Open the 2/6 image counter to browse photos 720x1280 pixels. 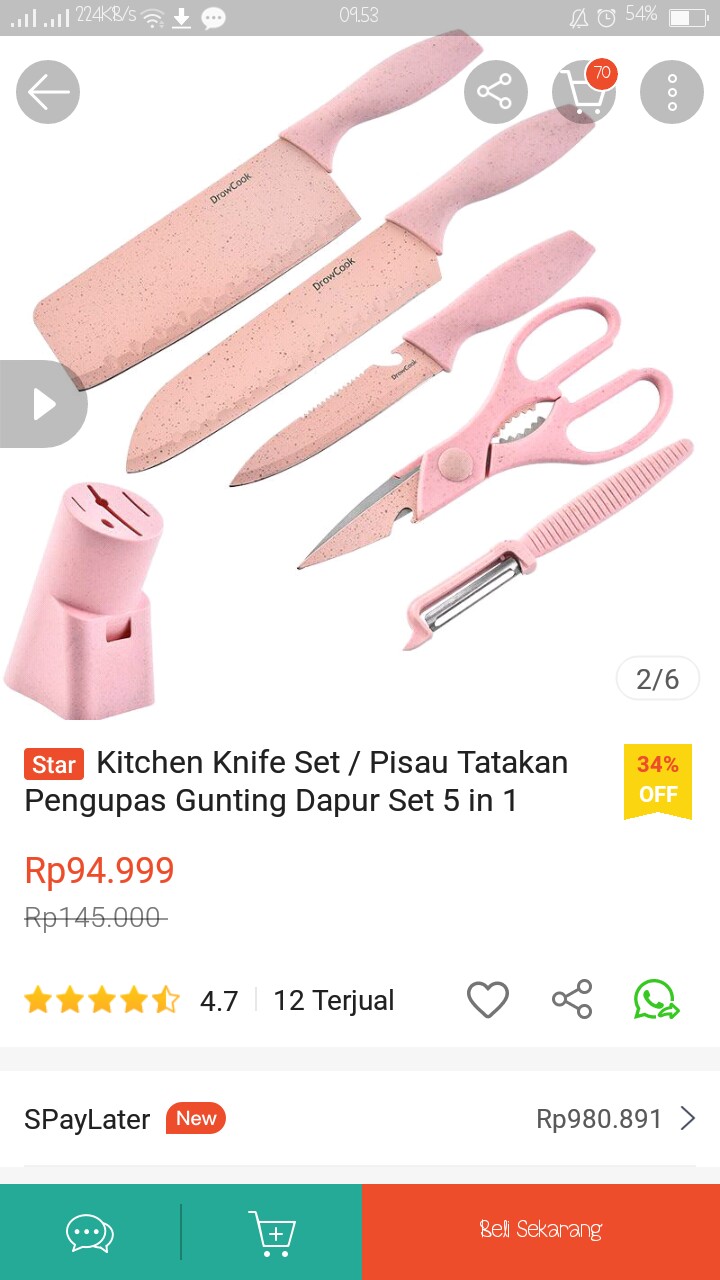click(657, 678)
